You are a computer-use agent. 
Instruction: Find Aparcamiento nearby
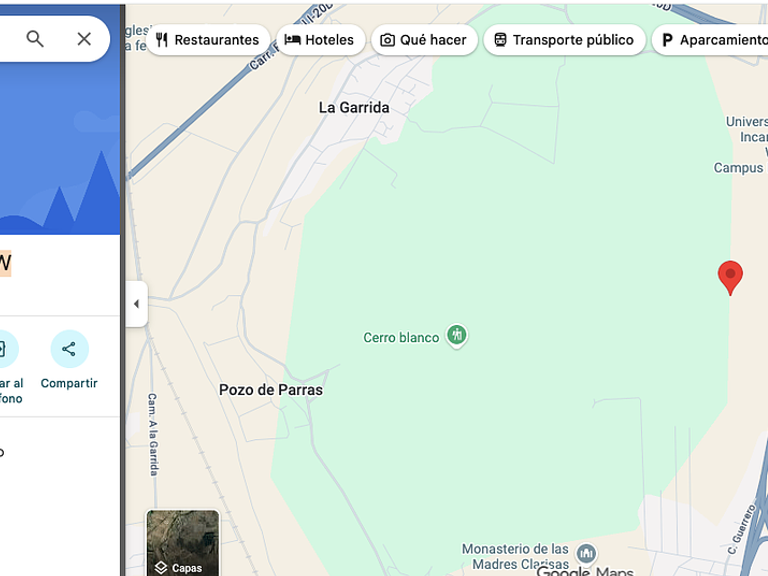[710, 40]
